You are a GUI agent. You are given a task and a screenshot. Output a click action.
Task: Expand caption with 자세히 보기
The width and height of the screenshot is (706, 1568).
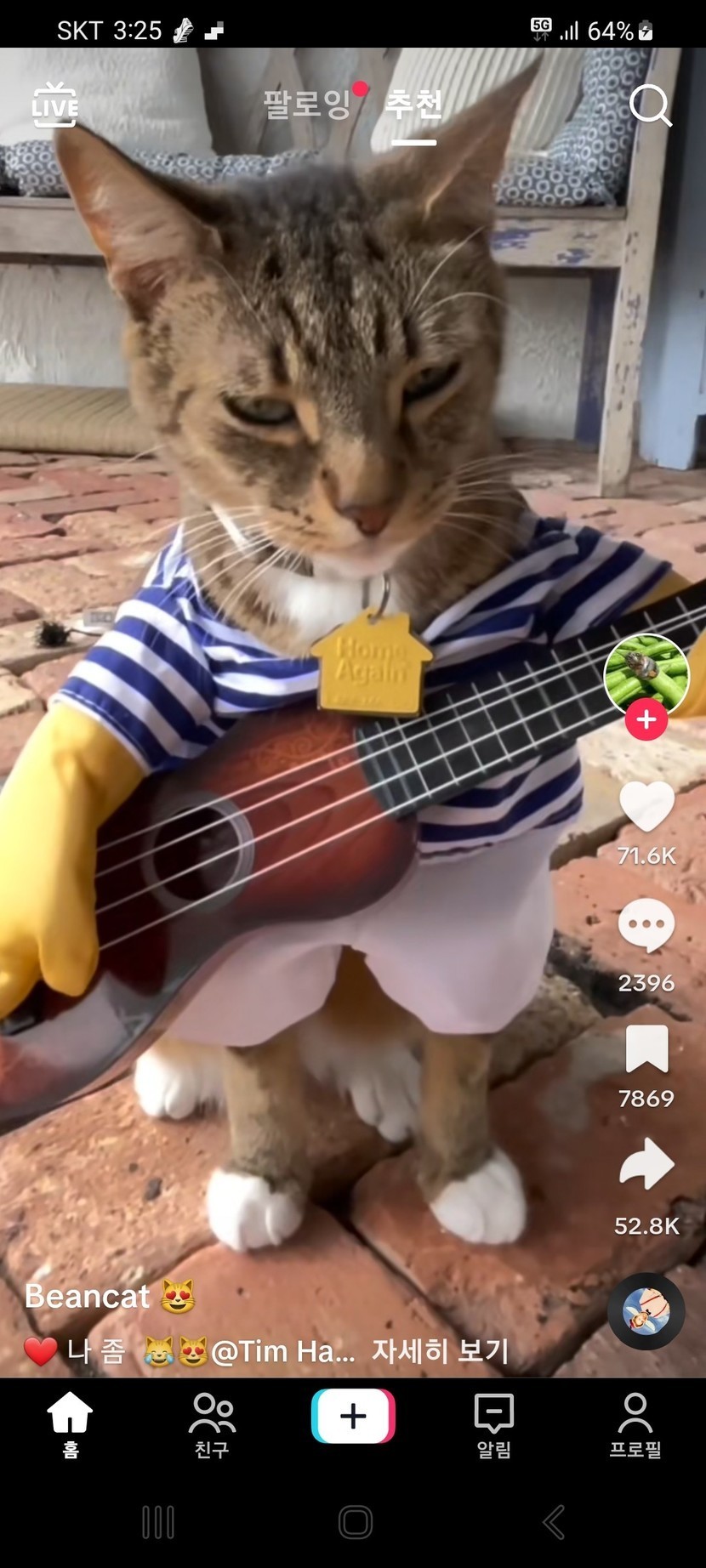[x=440, y=1350]
